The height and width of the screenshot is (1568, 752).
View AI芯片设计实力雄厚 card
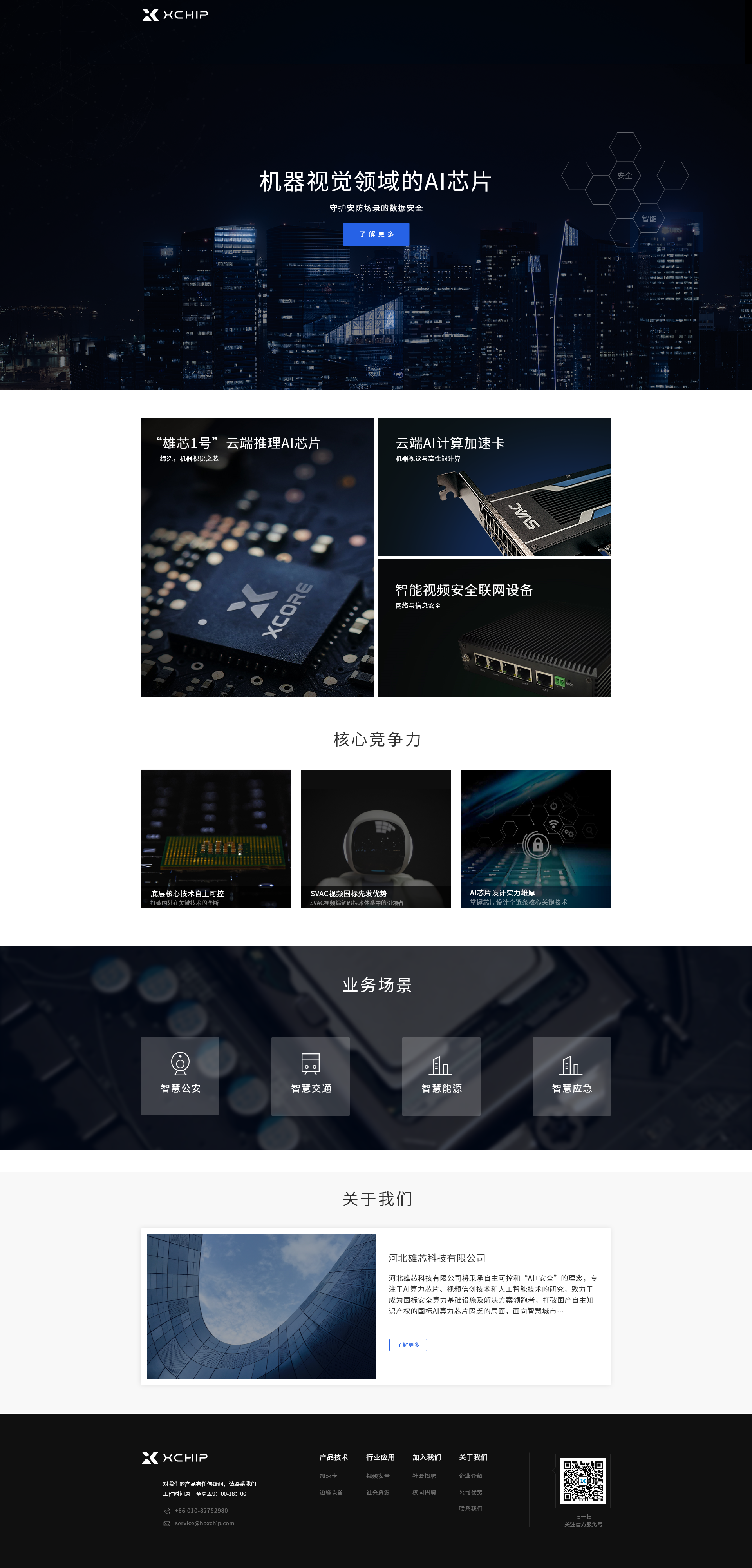coord(535,838)
